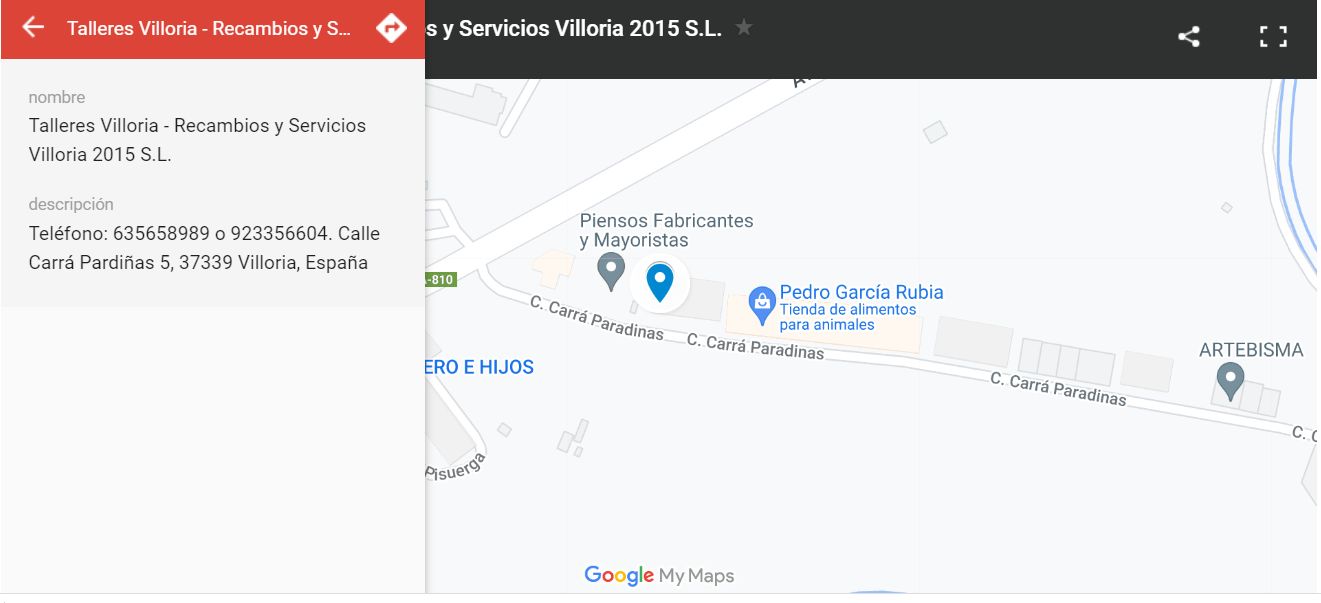This screenshot has width=1321, height=603.
Task: Open the ARTEBISMA place marker
Action: [1229, 381]
